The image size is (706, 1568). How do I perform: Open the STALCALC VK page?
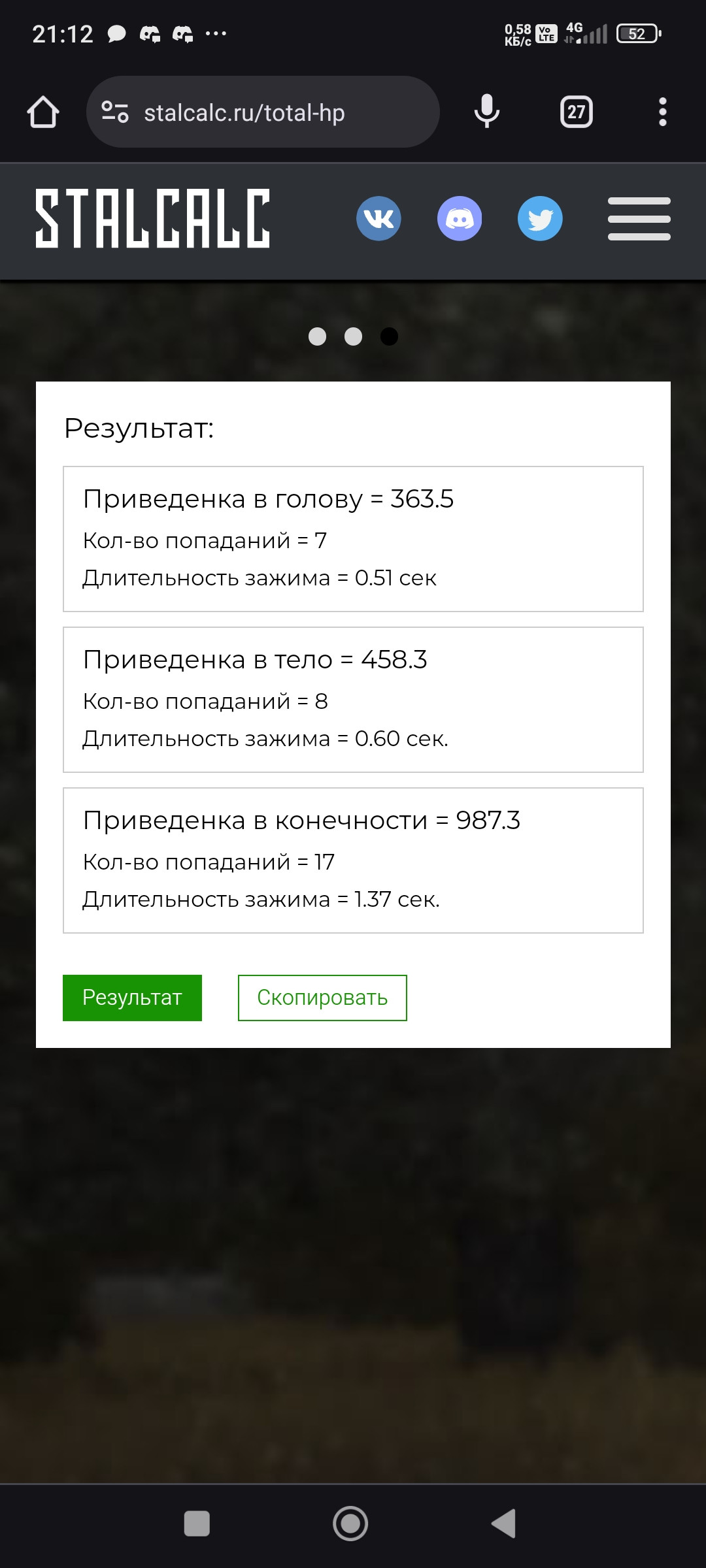(378, 218)
